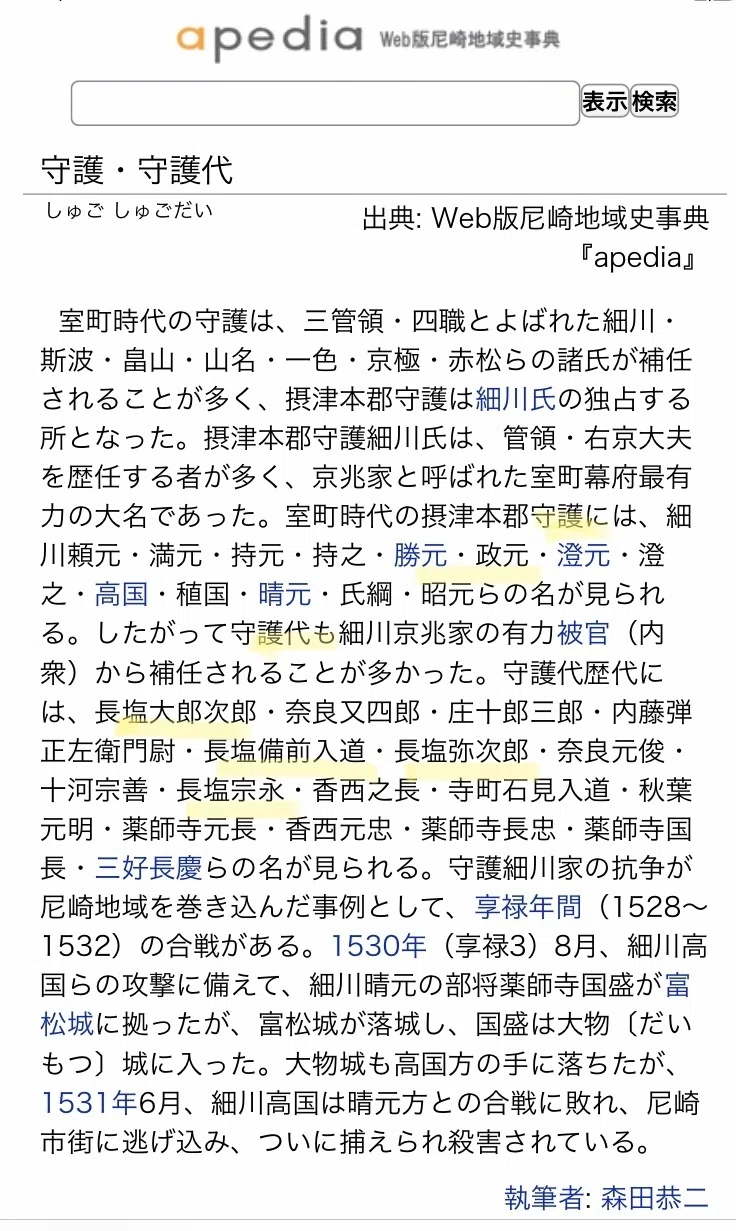736x1231 pixels.
Task: Open the 高国 link
Action: click(x=121, y=594)
